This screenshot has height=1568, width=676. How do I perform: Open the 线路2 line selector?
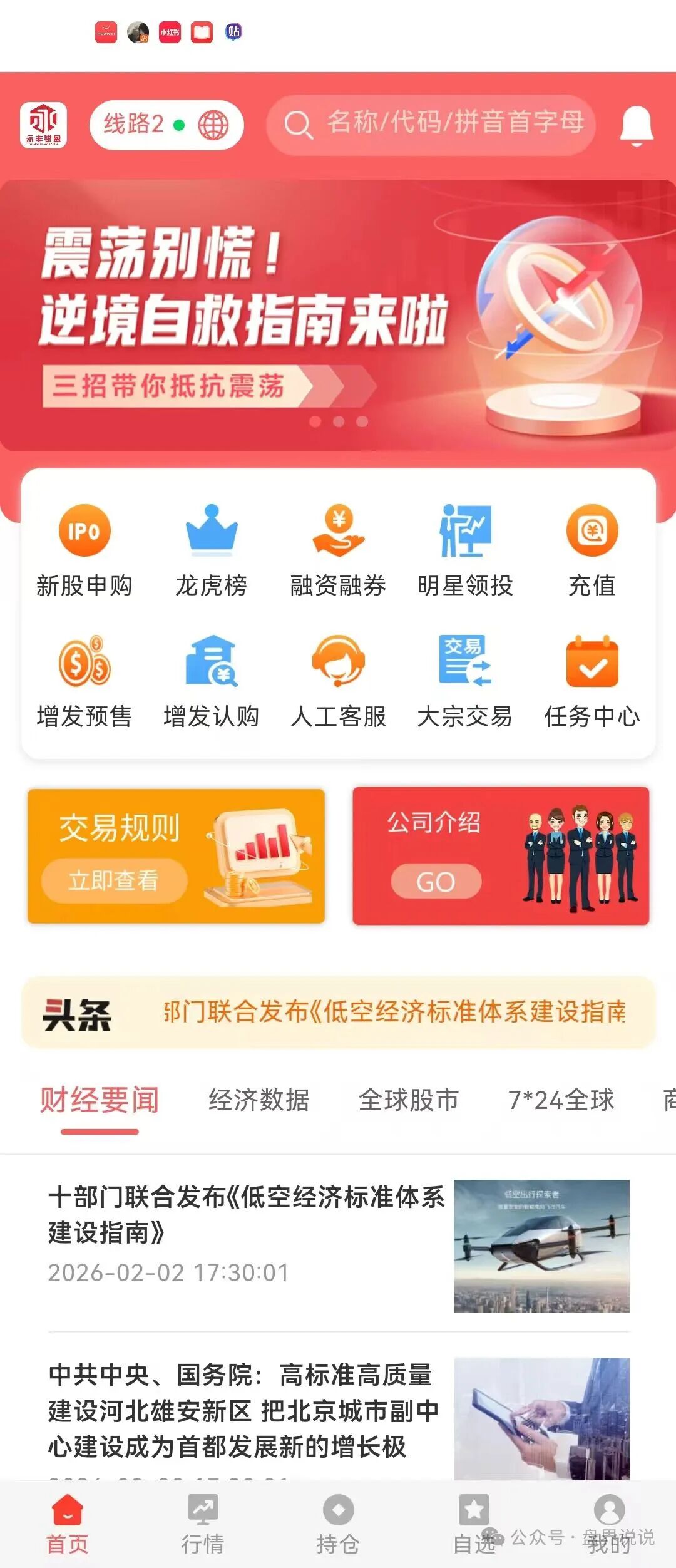(x=133, y=124)
